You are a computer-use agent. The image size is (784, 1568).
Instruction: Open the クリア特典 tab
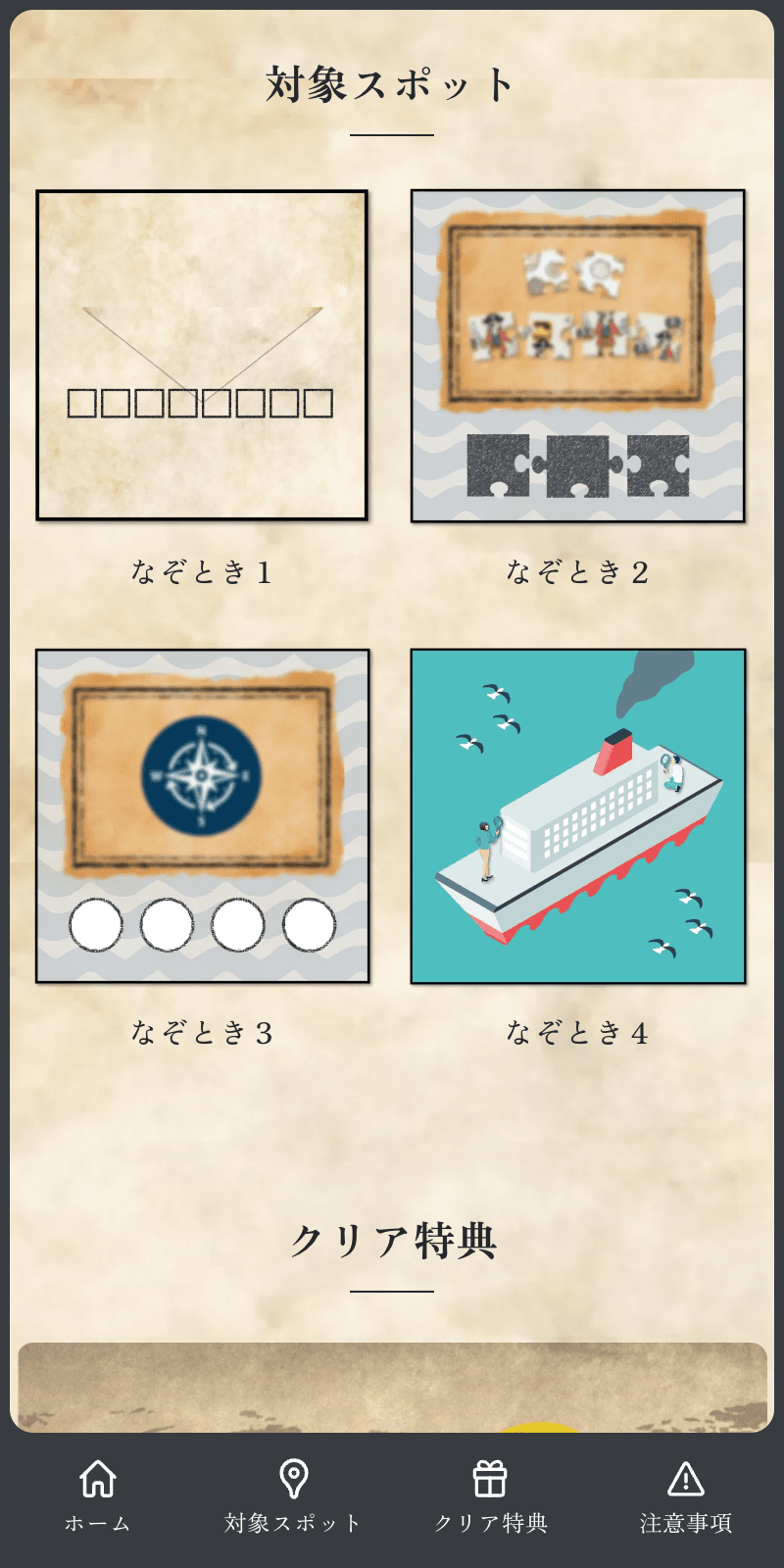[490, 1495]
